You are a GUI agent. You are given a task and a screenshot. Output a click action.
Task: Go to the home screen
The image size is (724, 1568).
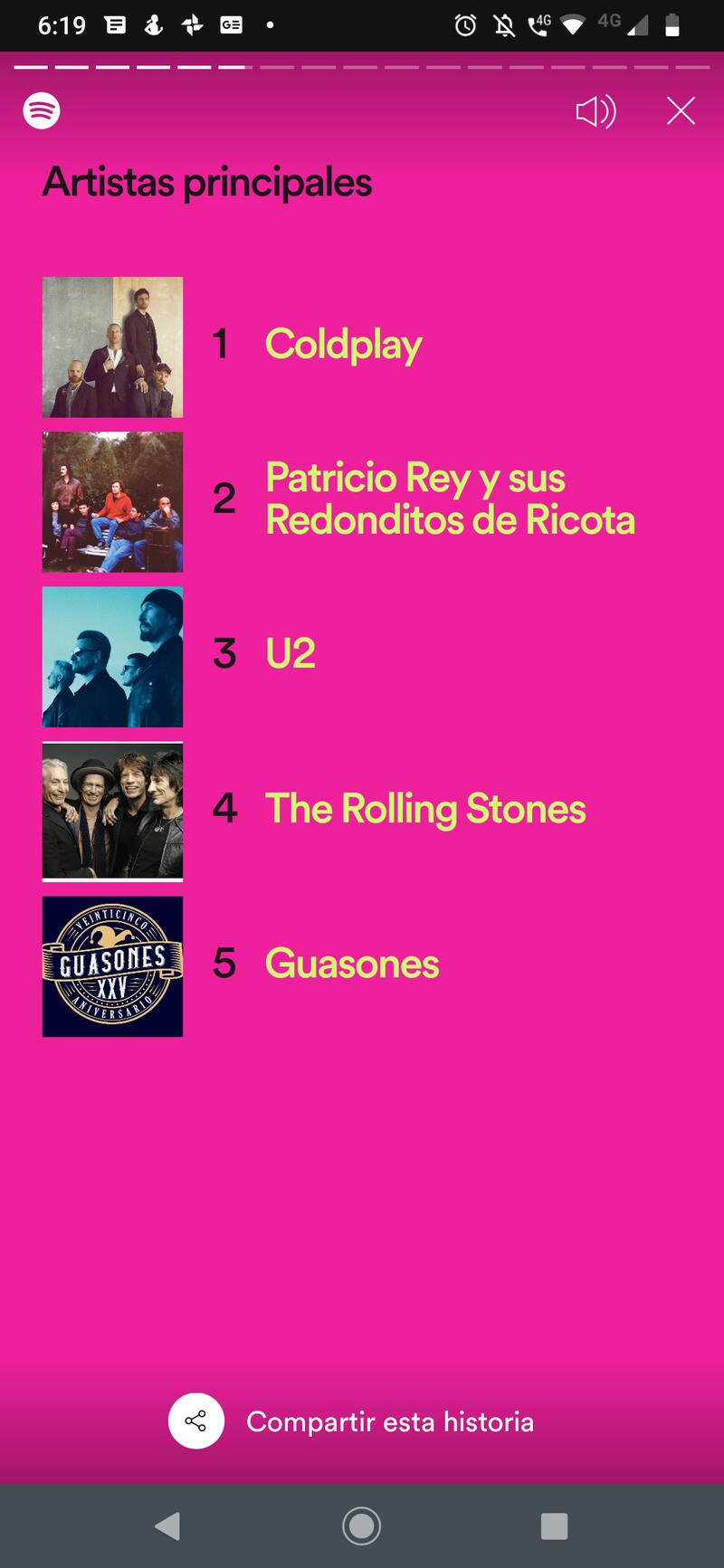(x=361, y=1526)
